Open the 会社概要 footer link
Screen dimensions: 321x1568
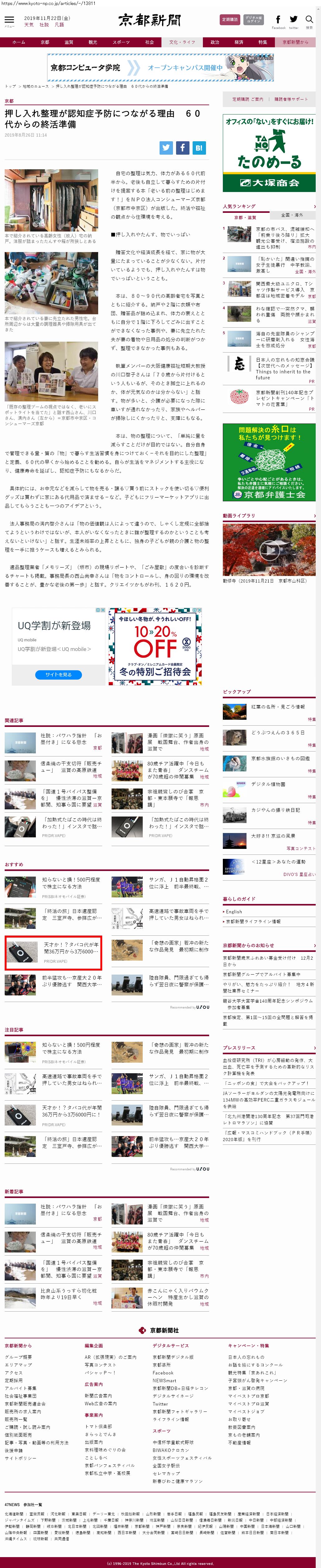tap(18, 1357)
